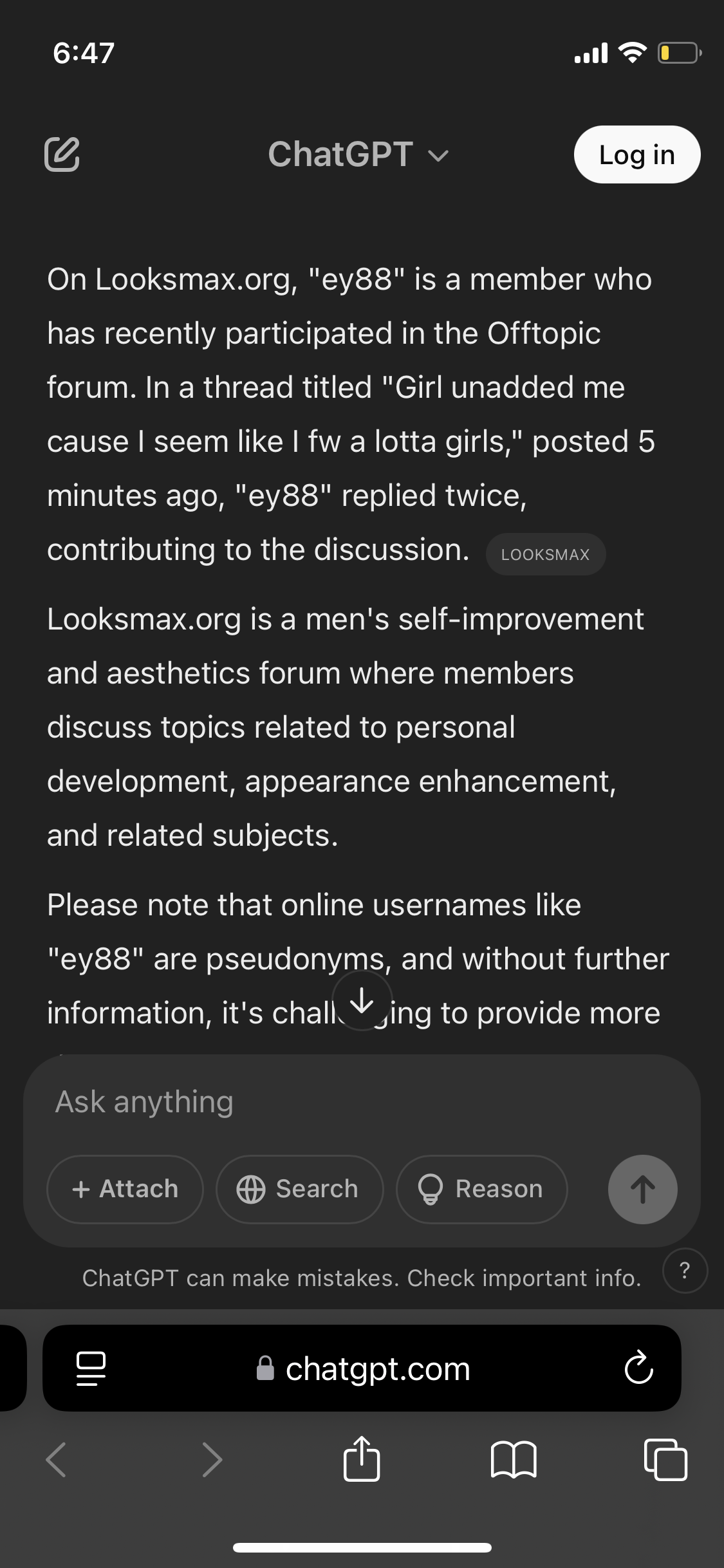The height and width of the screenshot is (1568, 724).
Task: Open the question mark help button
Action: coord(685,1270)
